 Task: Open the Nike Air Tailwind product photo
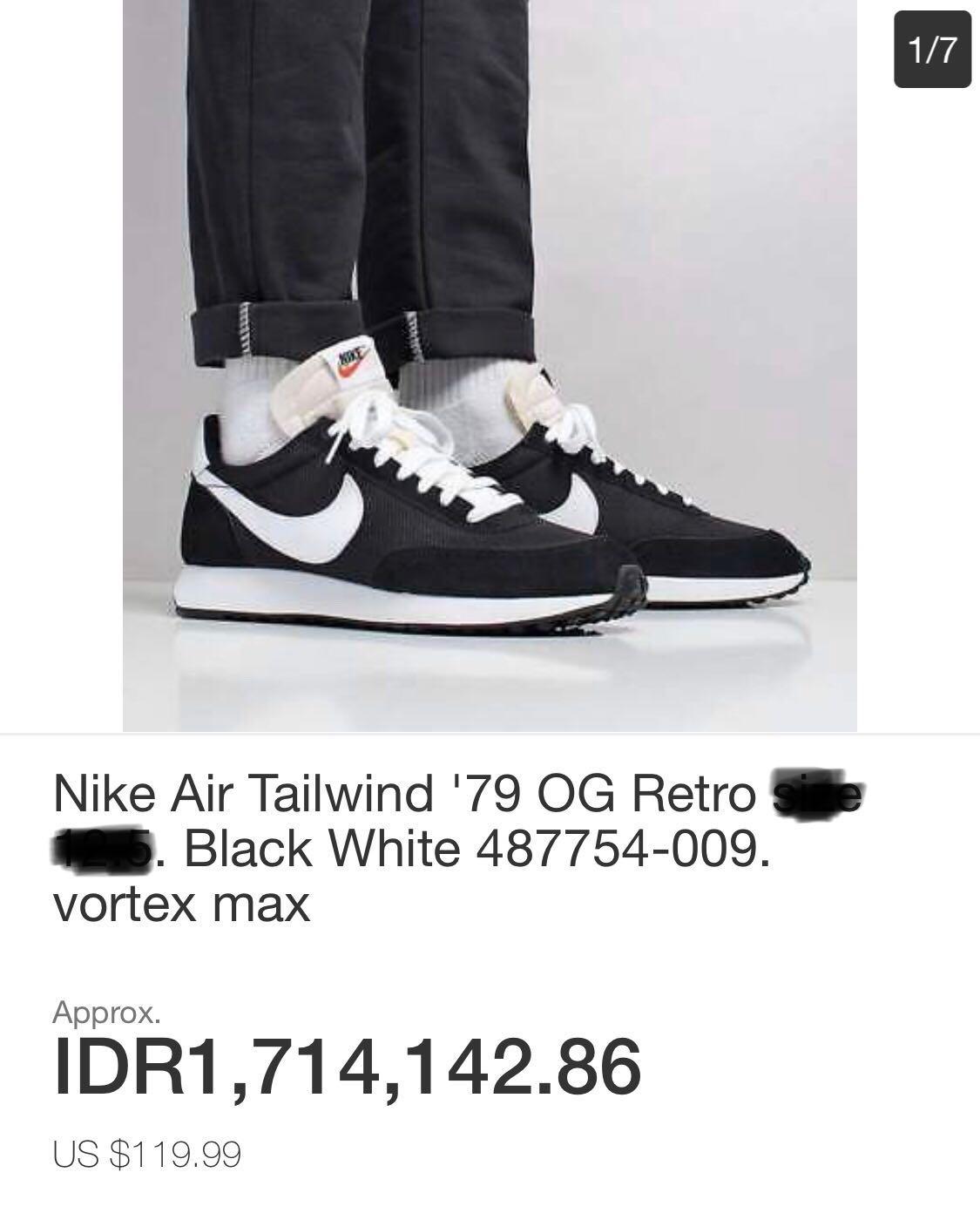click(x=490, y=366)
